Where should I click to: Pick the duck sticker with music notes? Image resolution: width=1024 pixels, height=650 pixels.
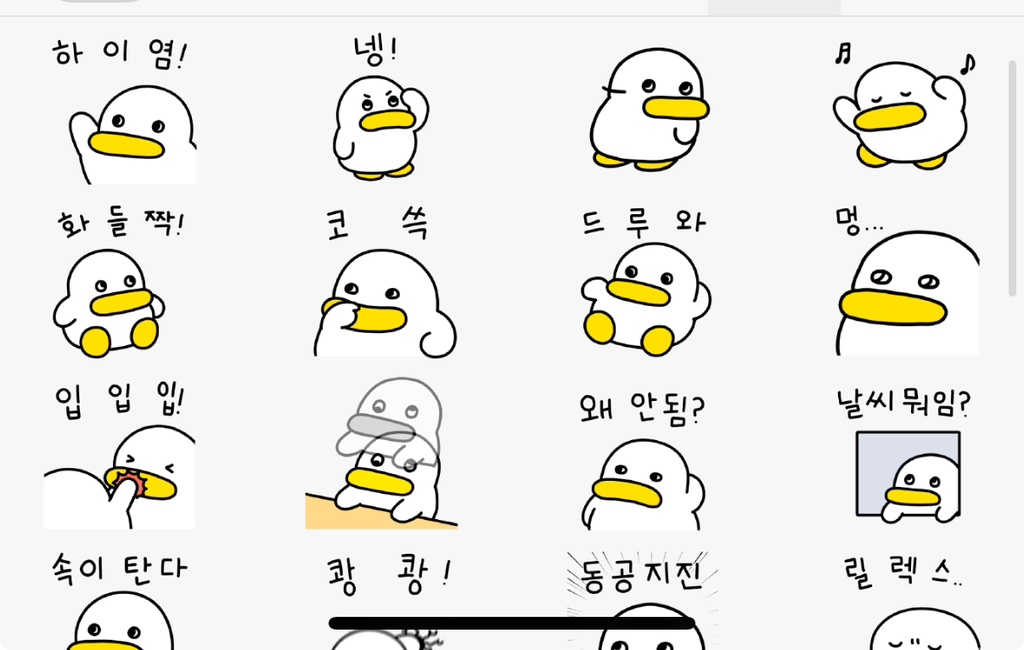pyautogui.click(x=900, y=110)
